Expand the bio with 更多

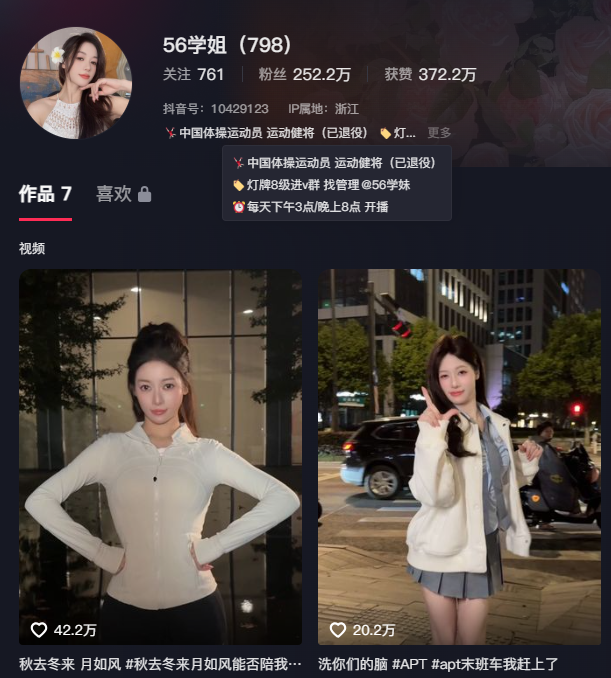coord(439,132)
